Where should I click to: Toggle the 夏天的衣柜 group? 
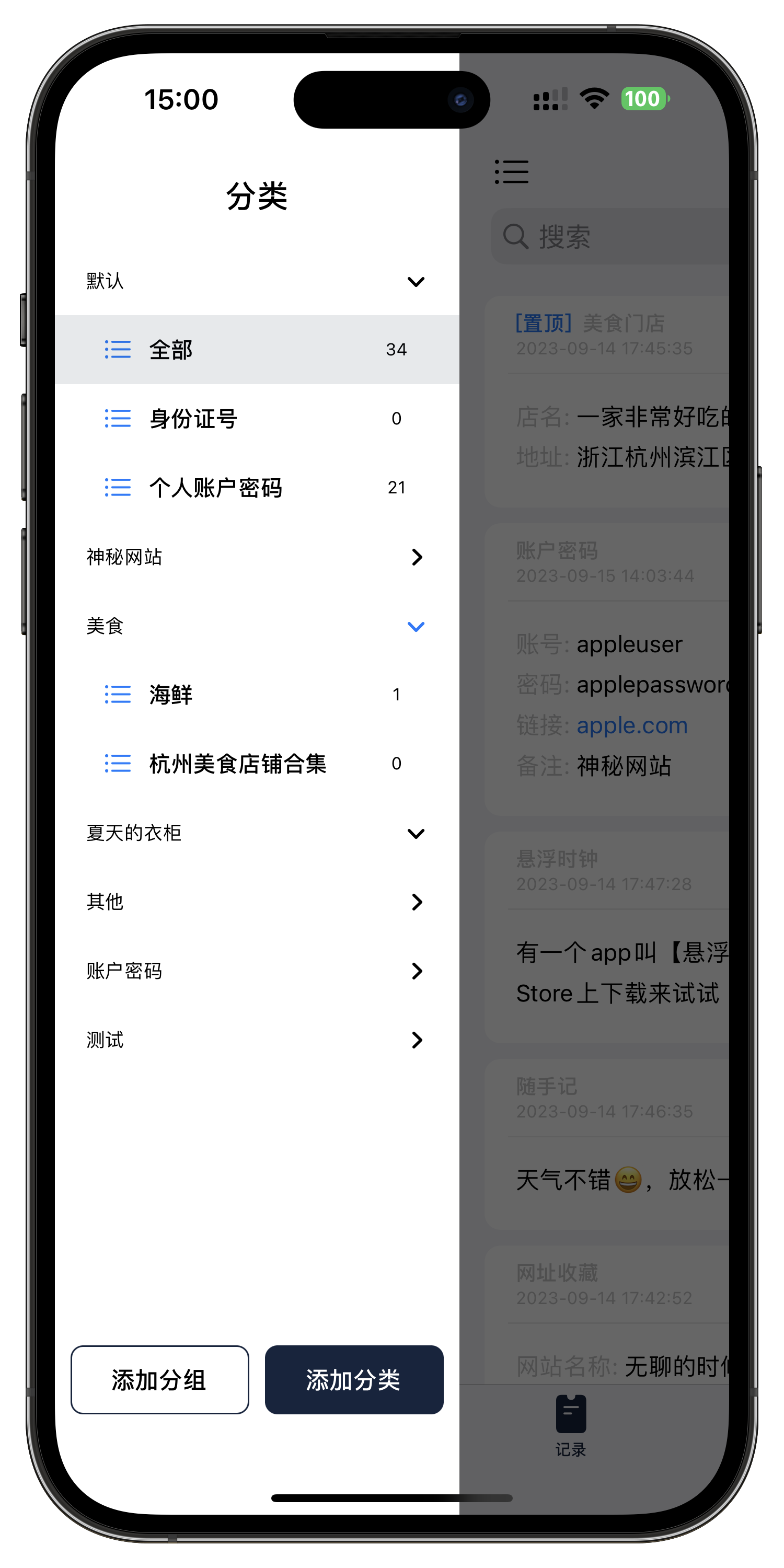pos(416,833)
